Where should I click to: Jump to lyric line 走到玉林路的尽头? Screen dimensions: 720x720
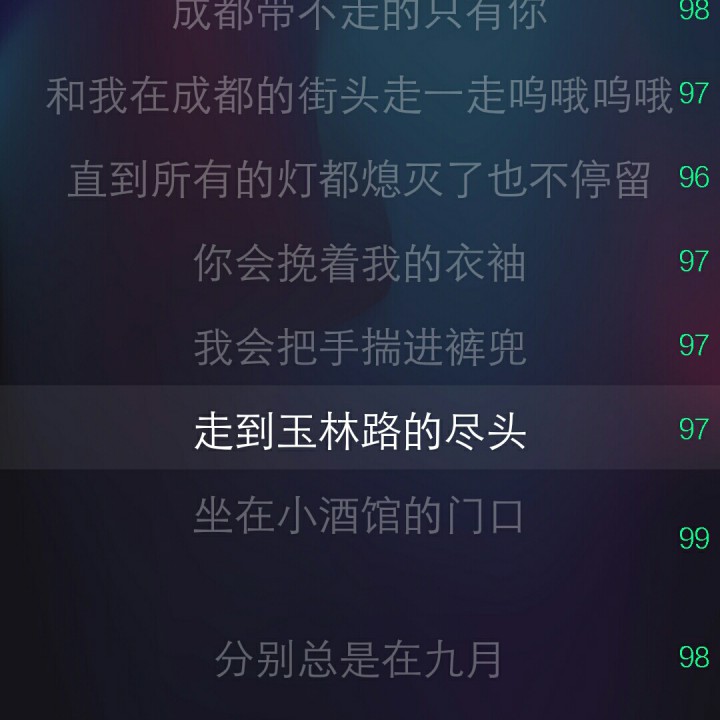tap(360, 431)
